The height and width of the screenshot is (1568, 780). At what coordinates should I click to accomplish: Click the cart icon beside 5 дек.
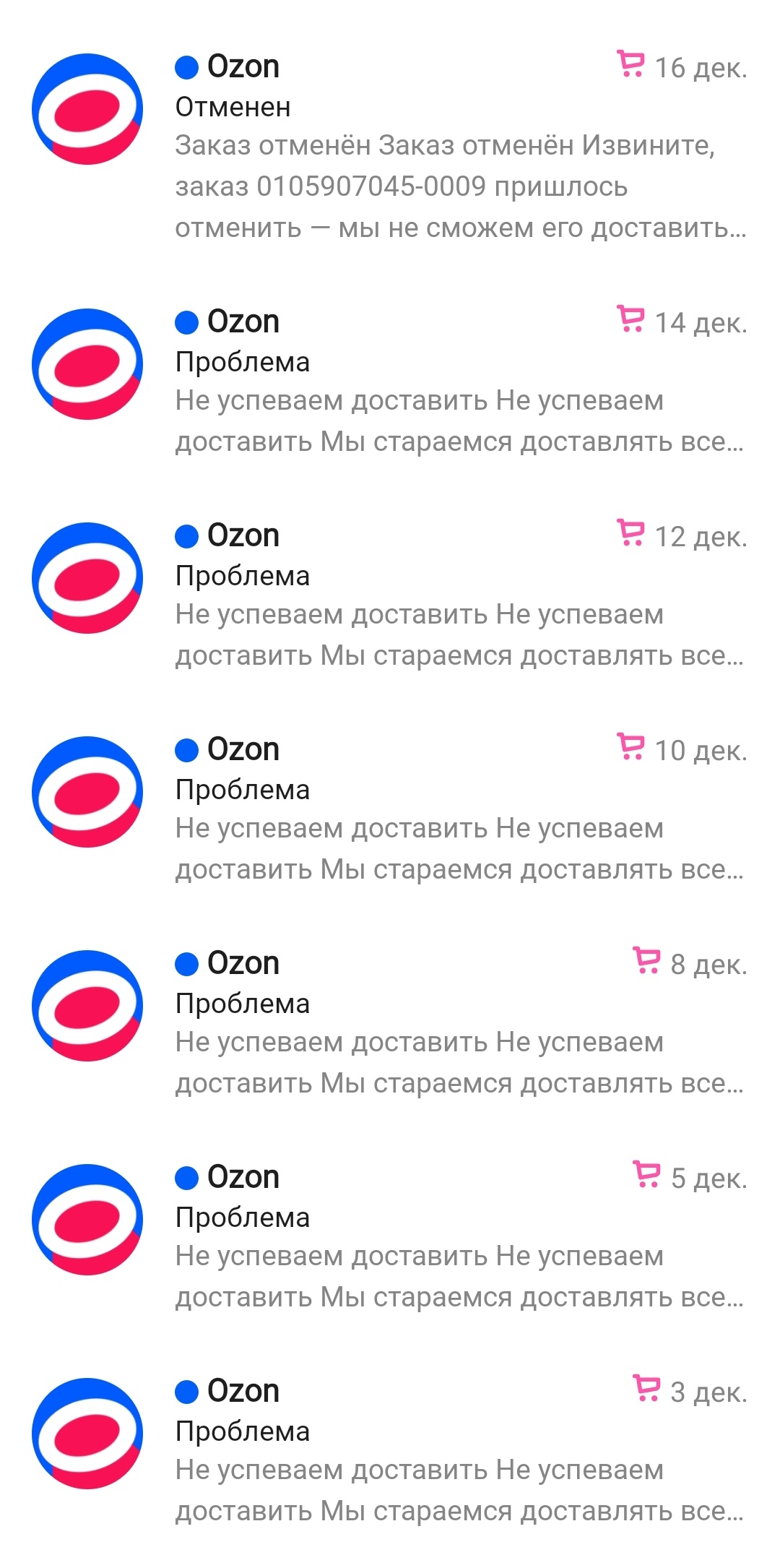click(645, 1174)
